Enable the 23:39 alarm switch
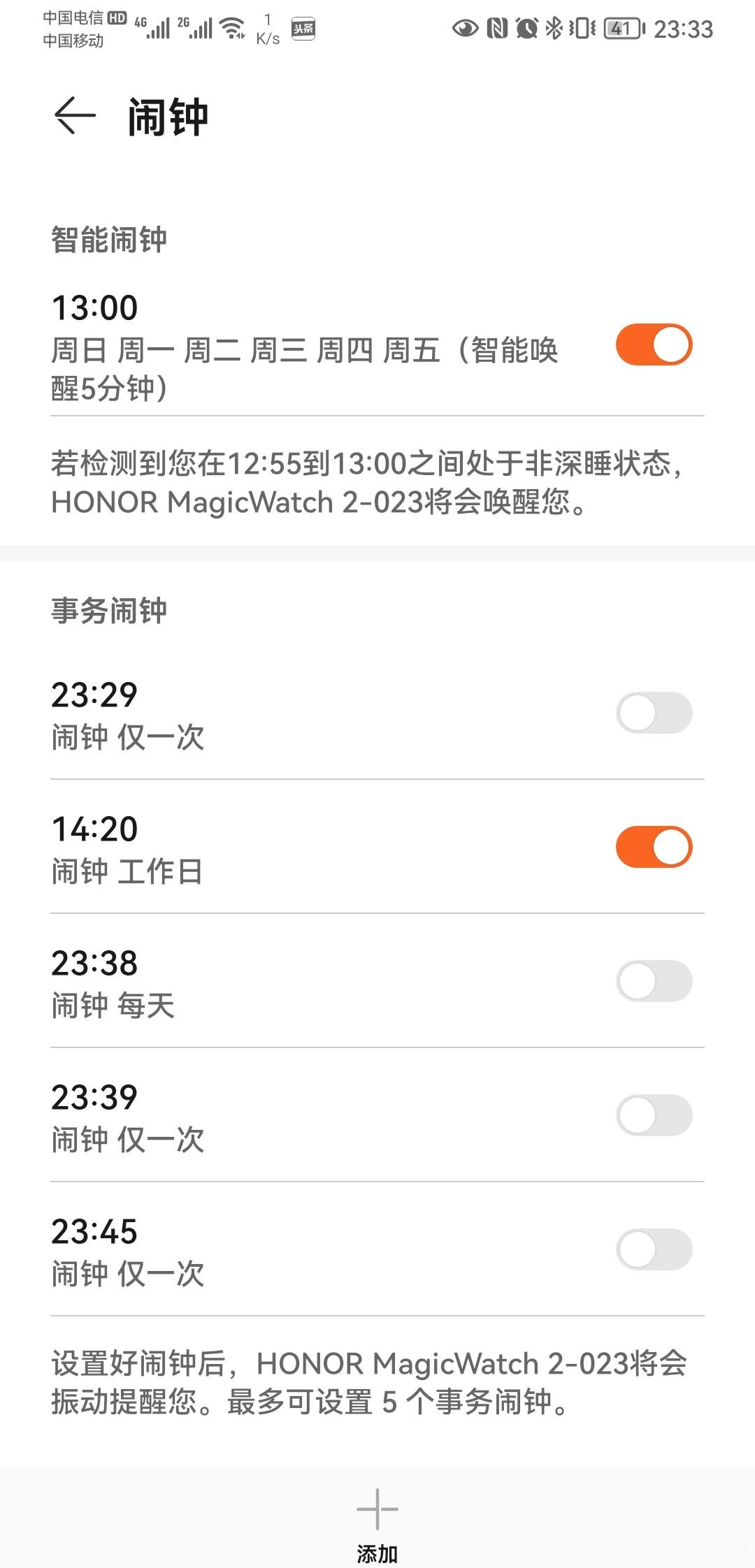Viewport: 755px width, 1568px height. point(654,1115)
